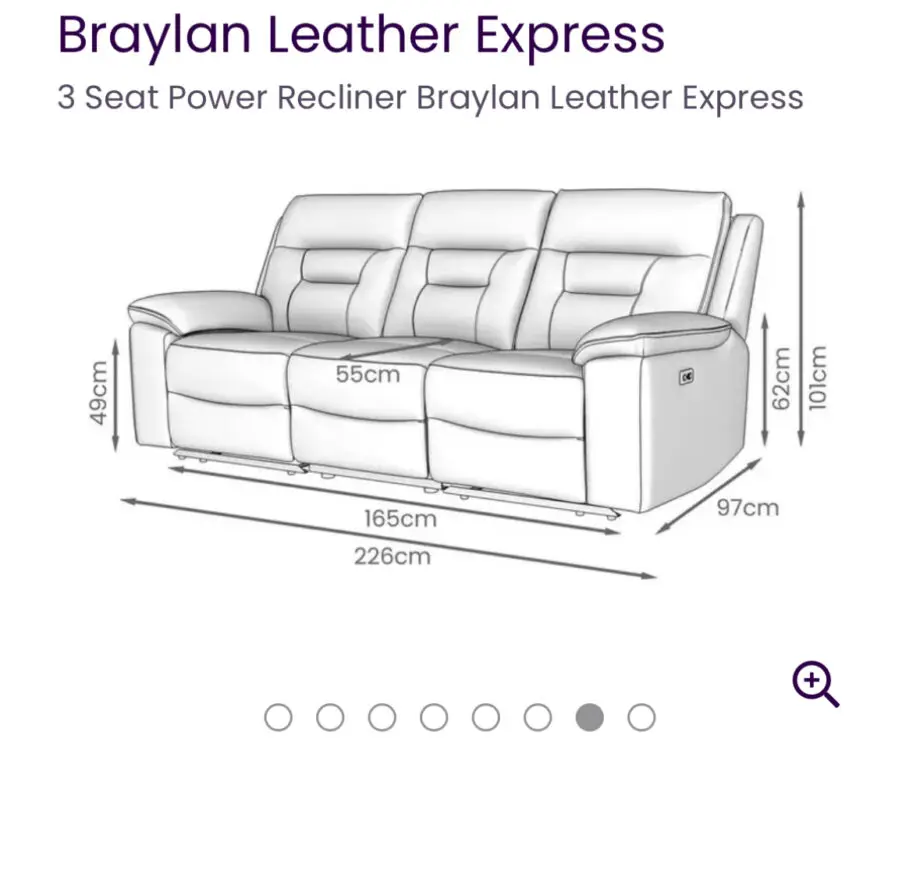The height and width of the screenshot is (871, 920).
Task: Open the sofa dimensions image full screen
Action: point(440,370)
